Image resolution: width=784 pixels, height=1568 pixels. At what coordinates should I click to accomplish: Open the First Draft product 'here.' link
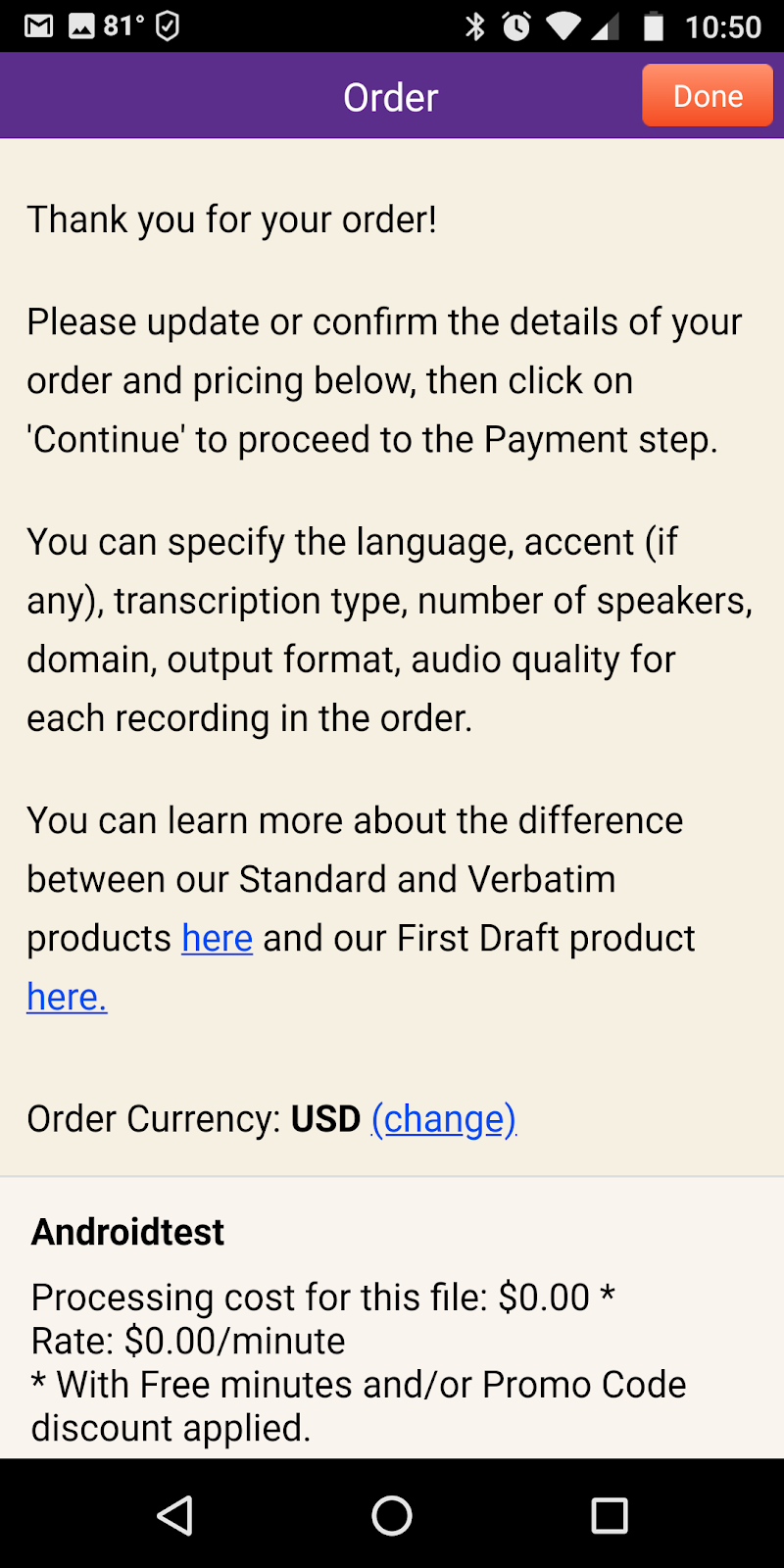click(x=67, y=997)
